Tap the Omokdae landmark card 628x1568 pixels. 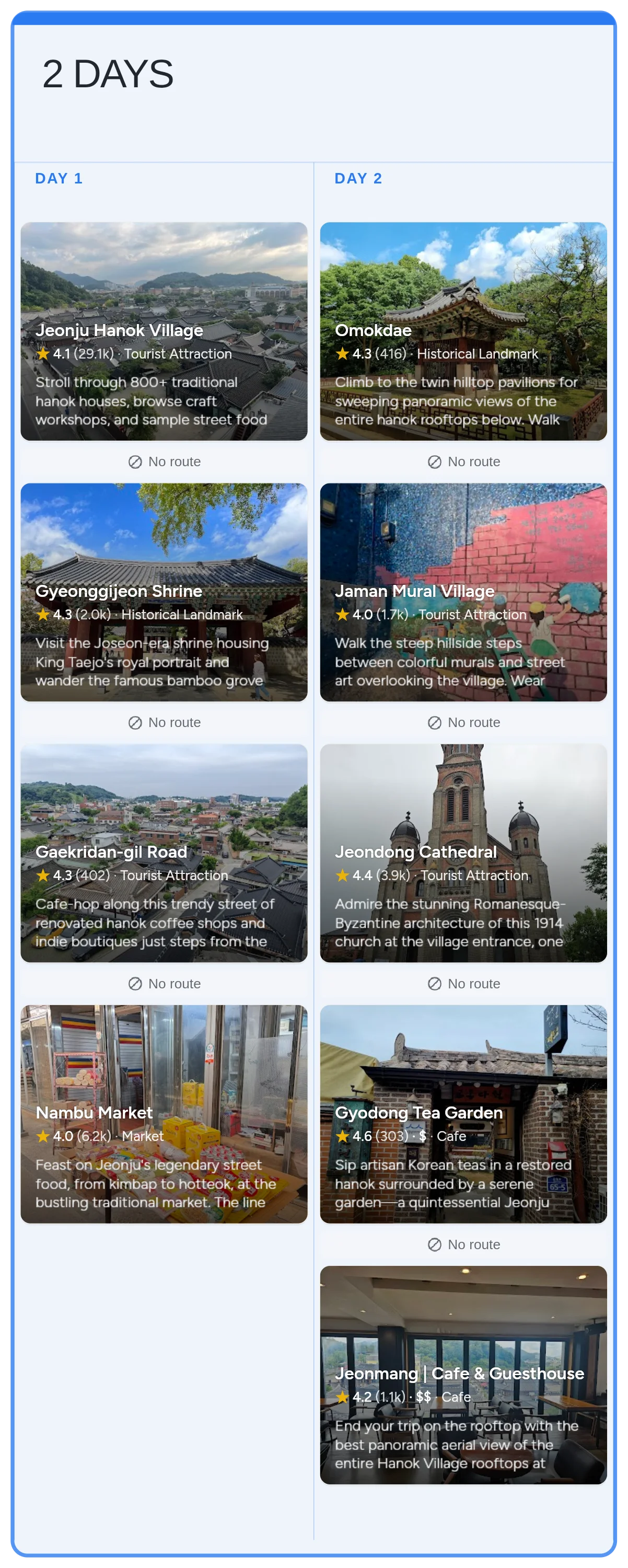pyautogui.click(x=463, y=331)
